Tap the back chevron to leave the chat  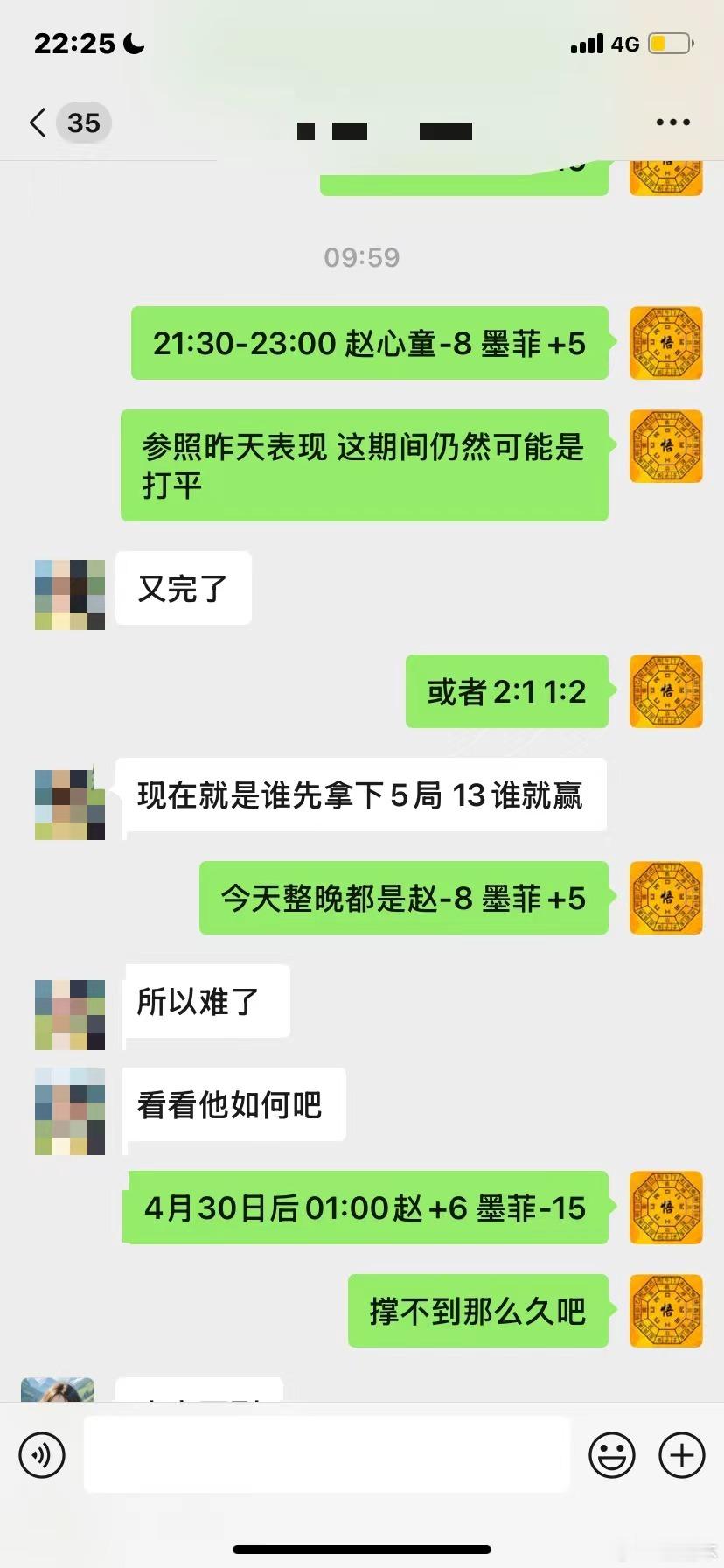coord(37,122)
